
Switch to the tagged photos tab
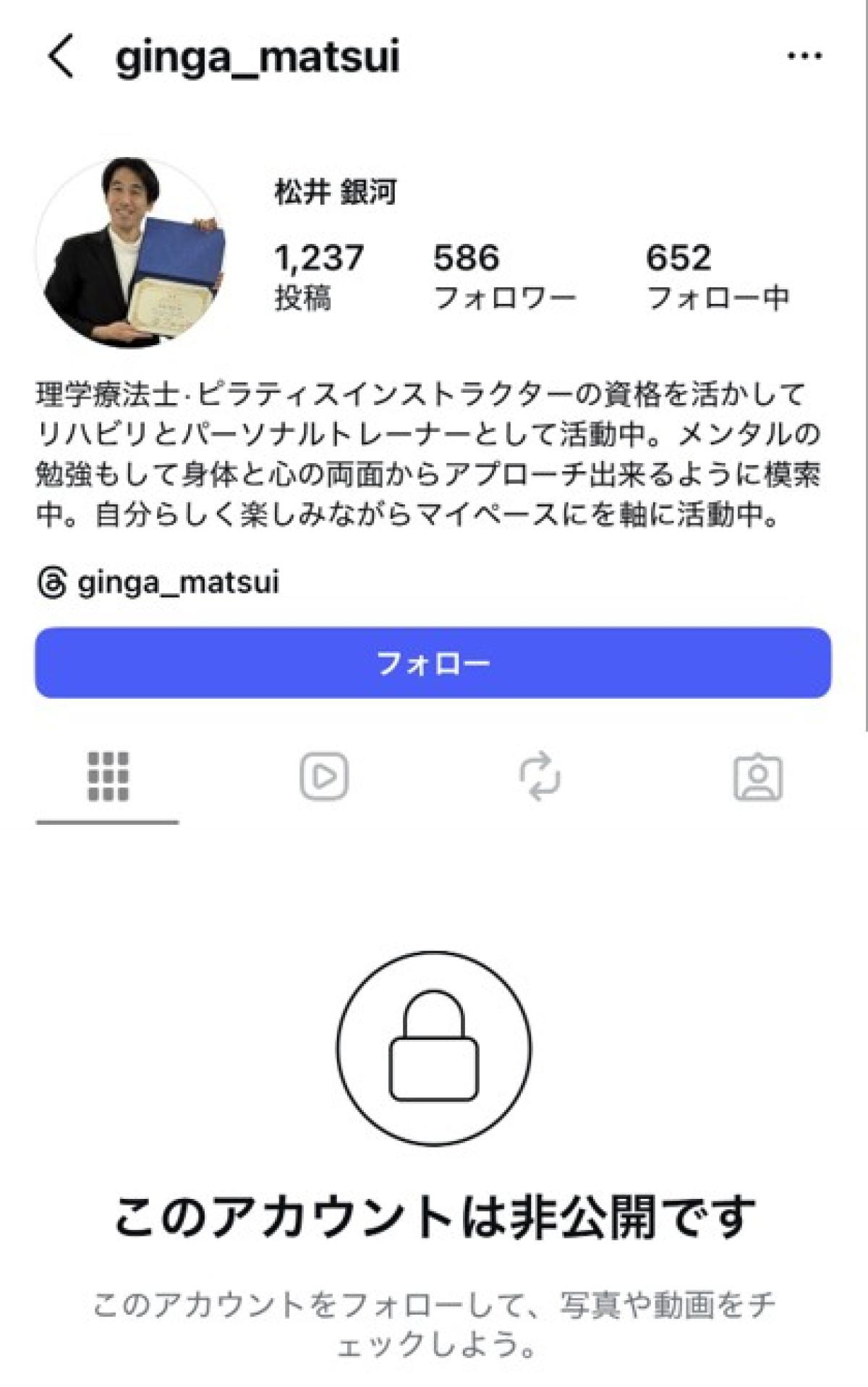[x=757, y=777]
